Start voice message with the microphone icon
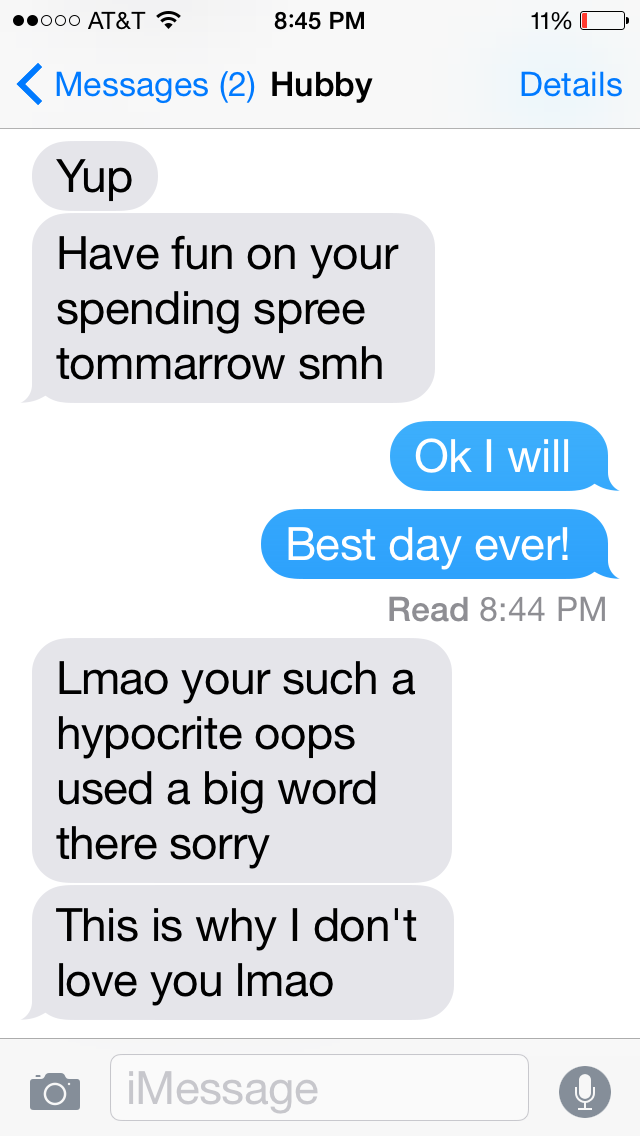 pos(585,1091)
